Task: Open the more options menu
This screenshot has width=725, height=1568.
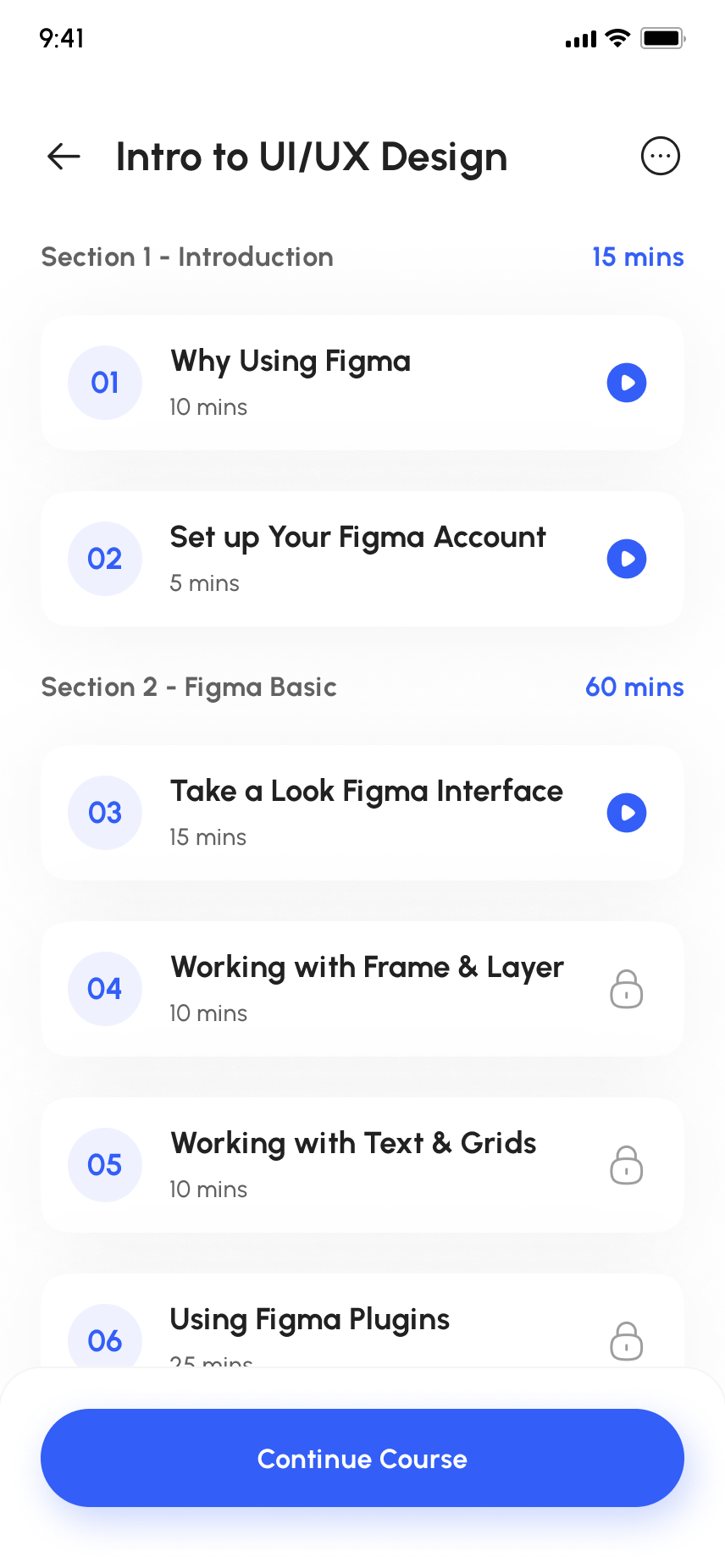Action: pyautogui.click(x=660, y=157)
